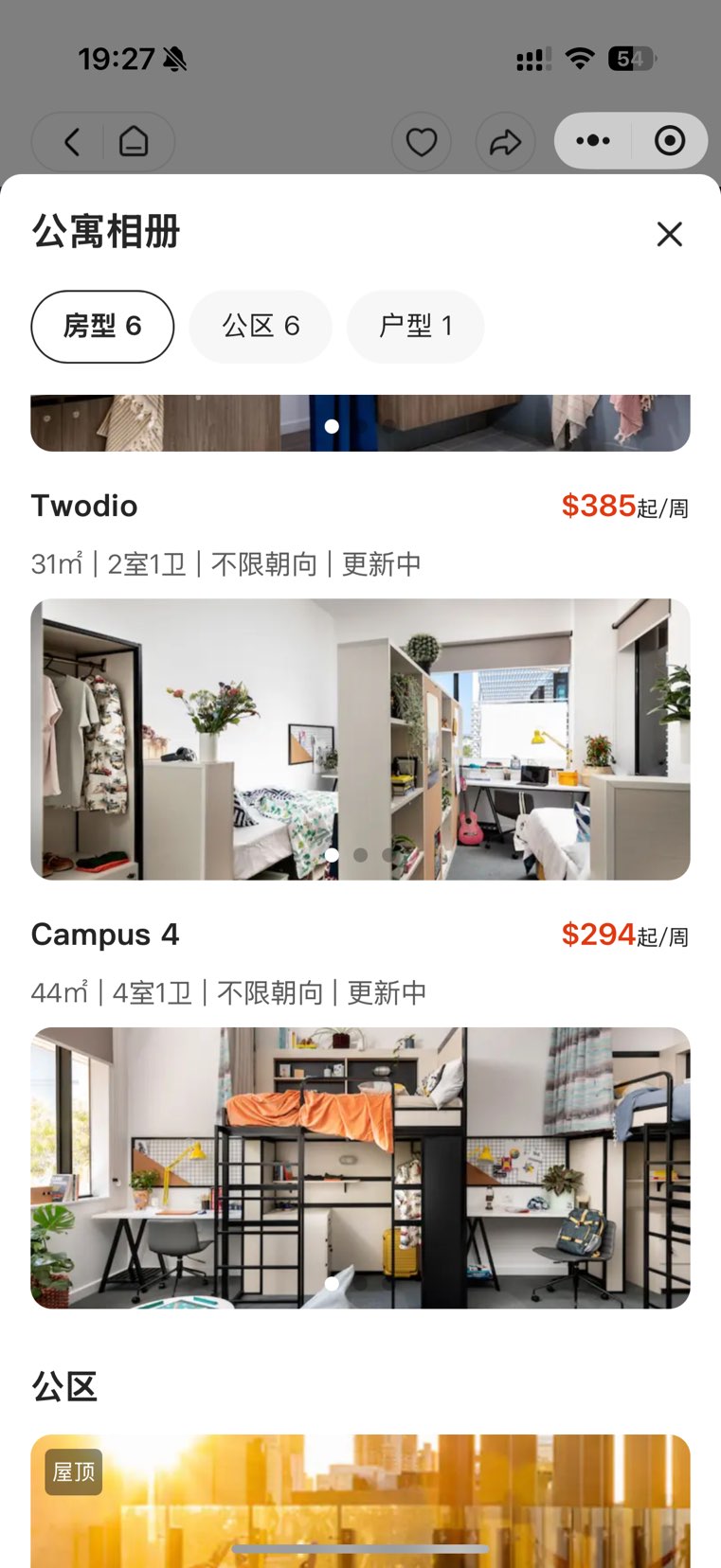Favorite this apartment with the heart
Screen dimensions: 721x1568
pos(422,142)
